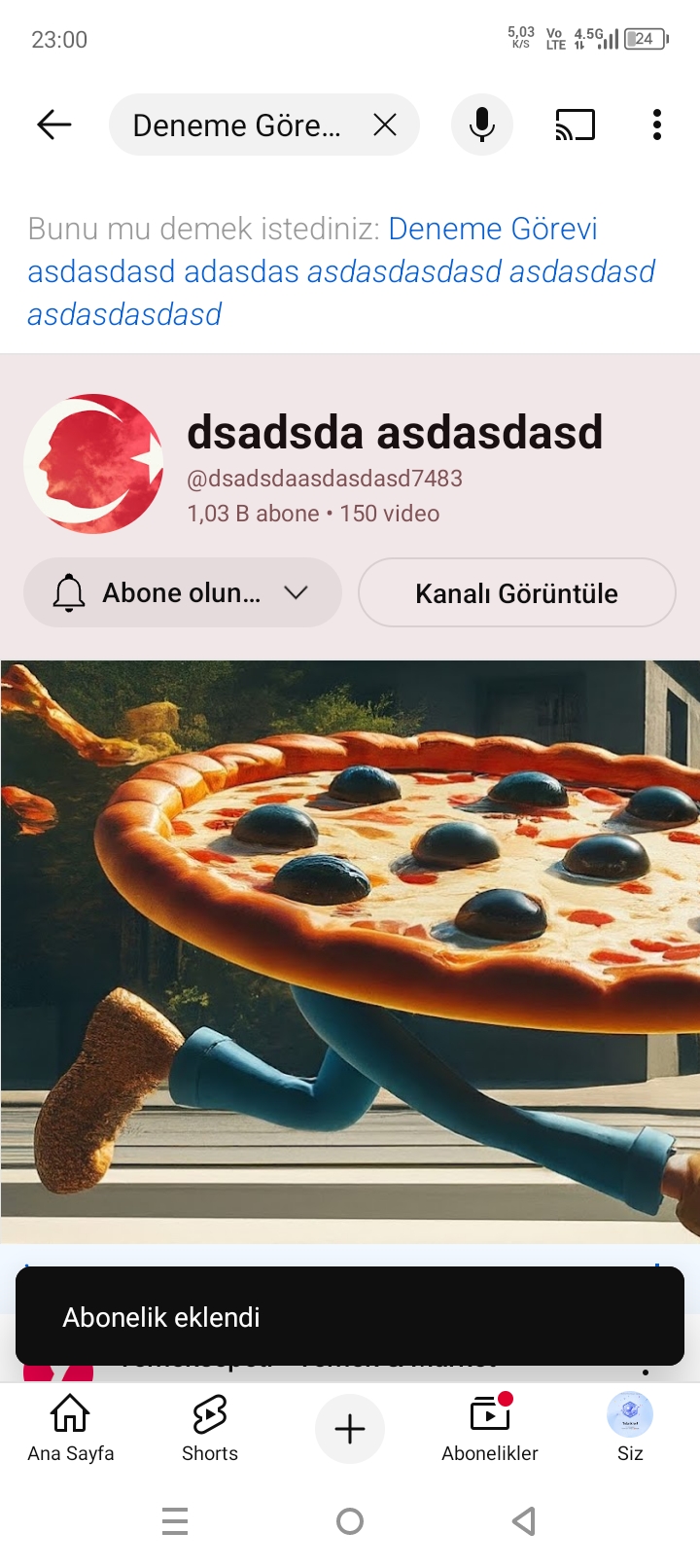The width and height of the screenshot is (700, 1568).
Task: Switch to Shorts tab
Action: click(210, 1428)
